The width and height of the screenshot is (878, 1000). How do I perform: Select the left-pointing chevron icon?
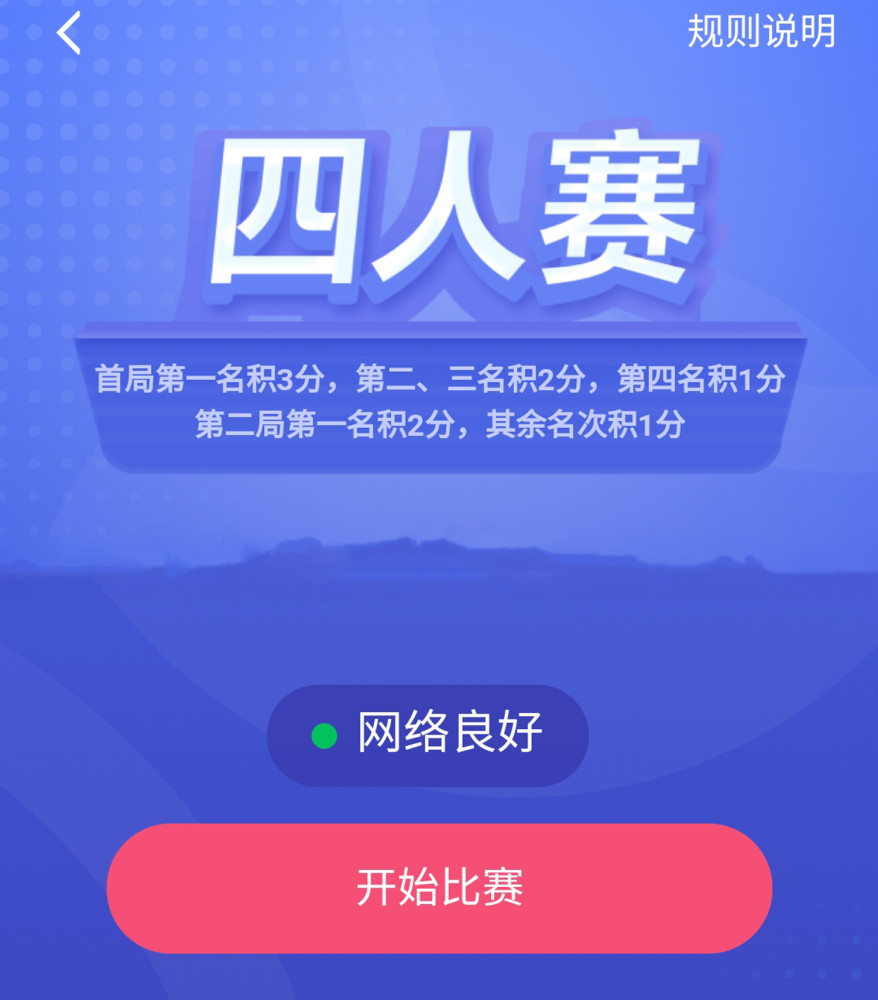point(68,33)
